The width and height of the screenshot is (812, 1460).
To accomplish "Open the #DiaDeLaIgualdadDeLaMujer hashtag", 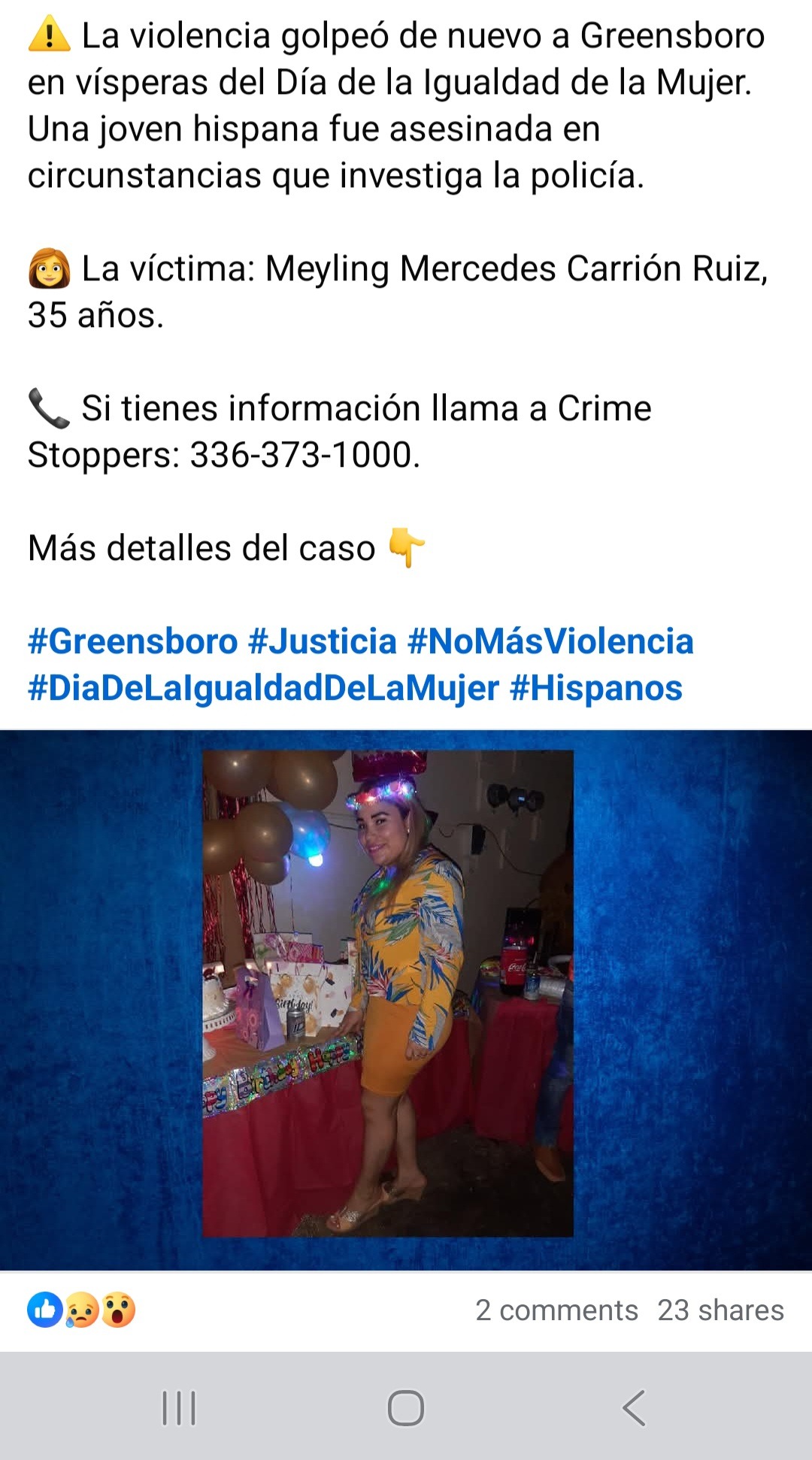I will (x=263, y=688).
